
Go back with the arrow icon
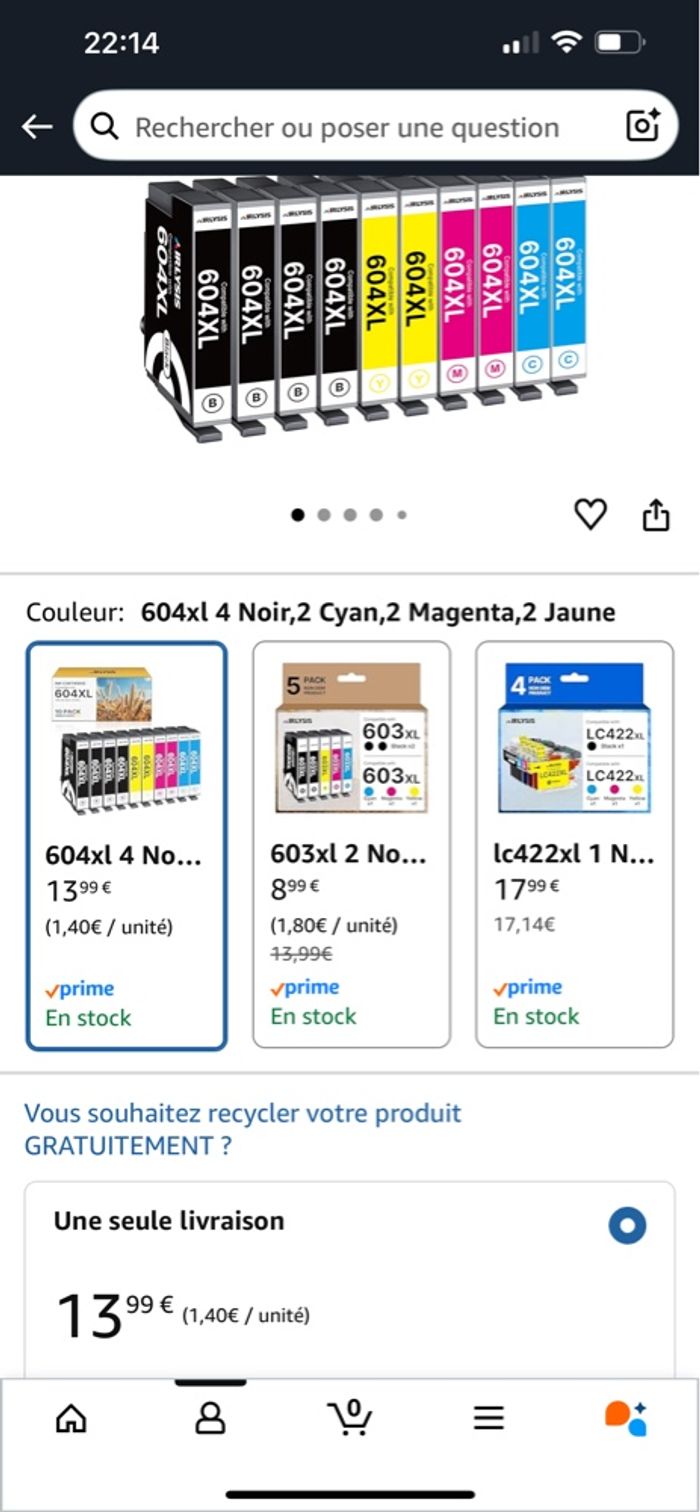[x=37, y=127]
